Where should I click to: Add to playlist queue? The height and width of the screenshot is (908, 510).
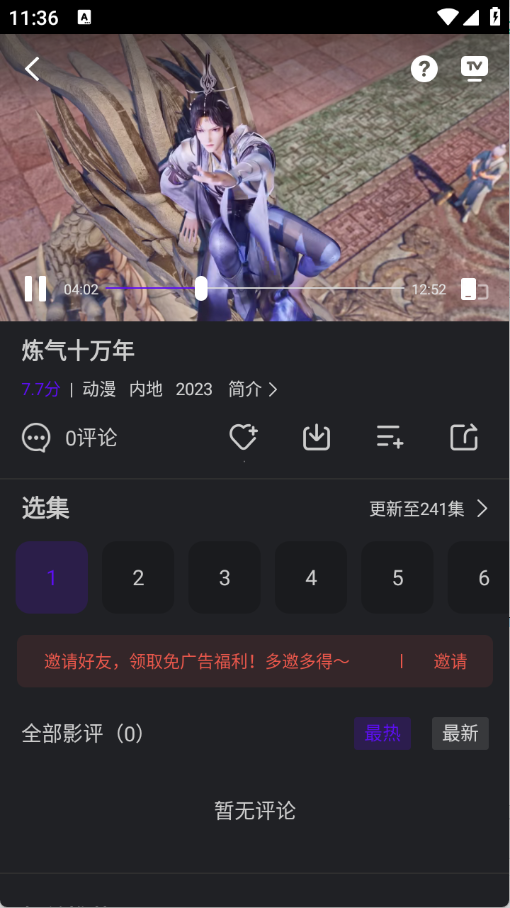[x=390, y=437]
